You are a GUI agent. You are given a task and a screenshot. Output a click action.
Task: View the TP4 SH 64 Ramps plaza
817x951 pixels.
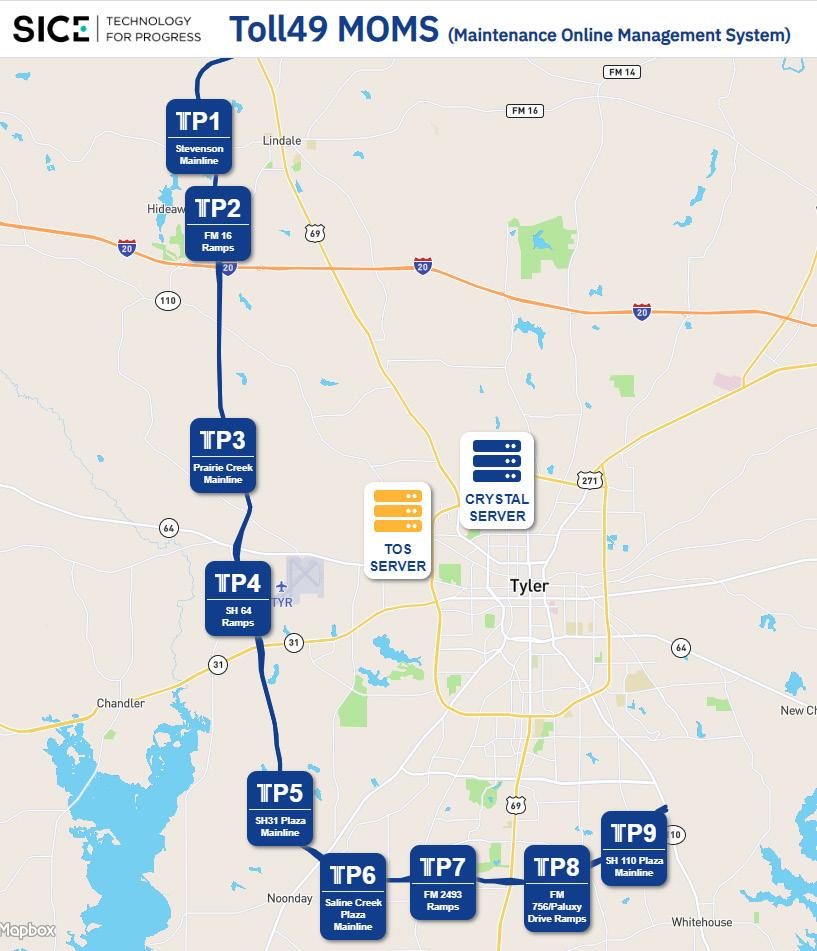(238, 598)
